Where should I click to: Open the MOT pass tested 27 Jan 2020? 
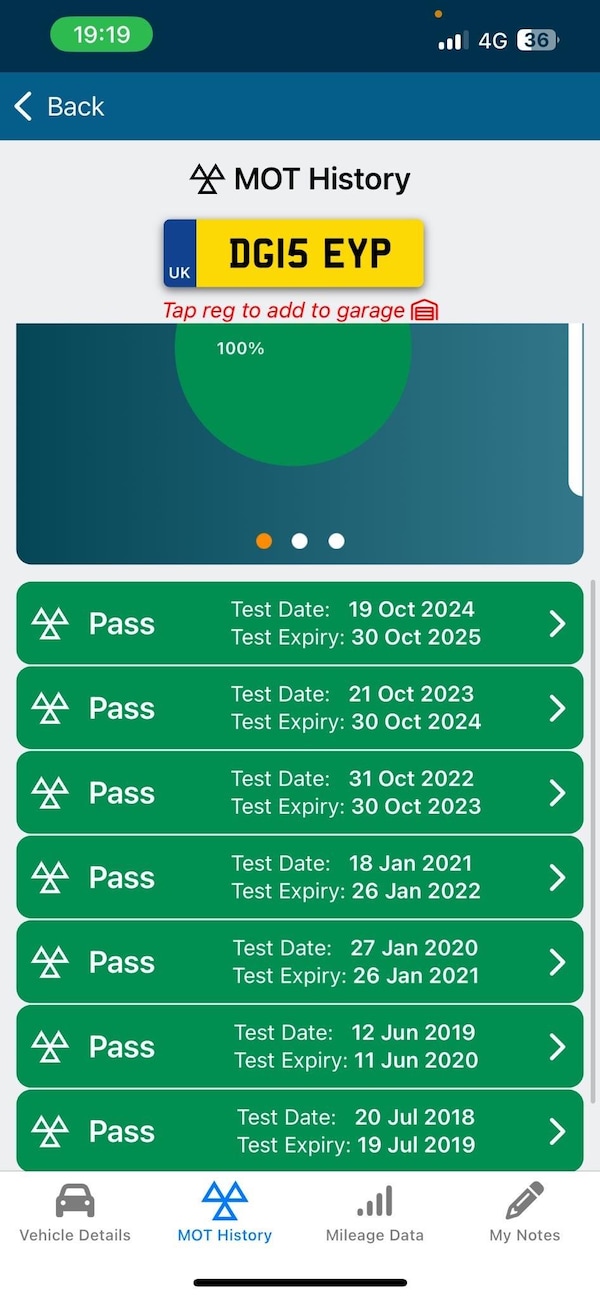299,961
